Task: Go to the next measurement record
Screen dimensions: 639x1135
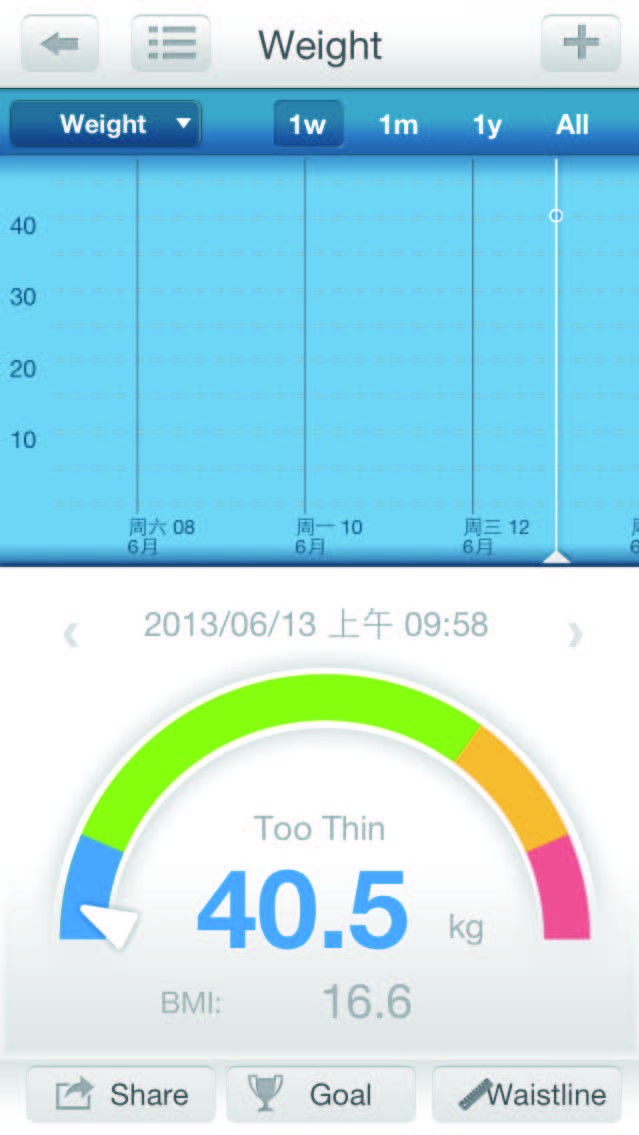Action: click(x=574, y=634)
